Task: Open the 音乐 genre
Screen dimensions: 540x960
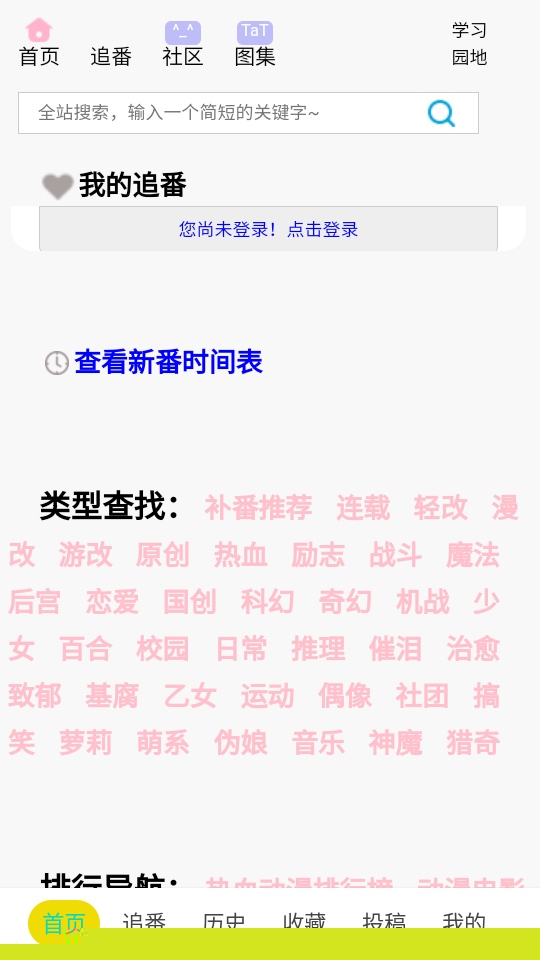Action: coord(318,743)
